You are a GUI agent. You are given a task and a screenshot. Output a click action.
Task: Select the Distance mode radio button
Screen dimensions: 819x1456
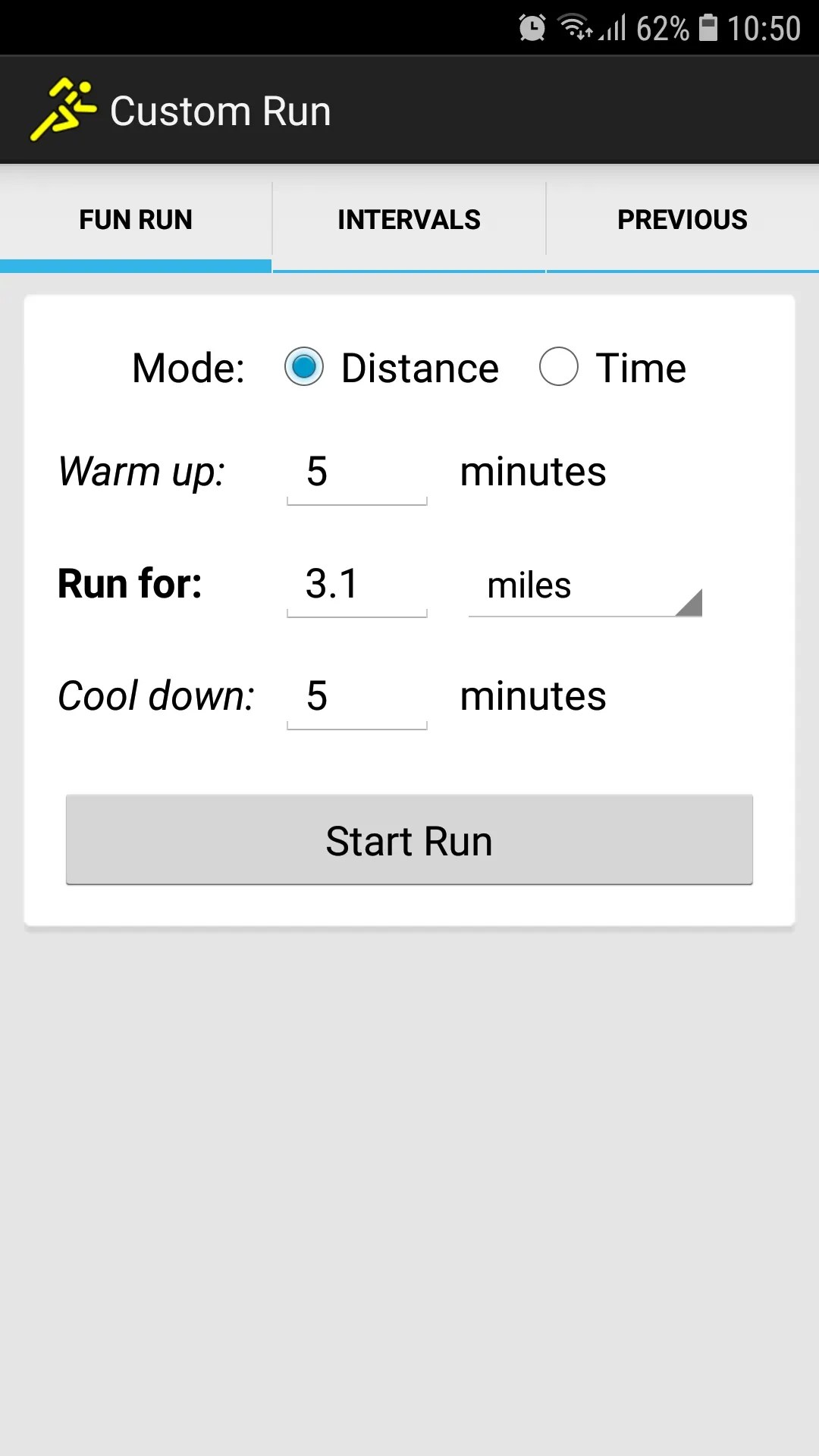click(x=303, y=367)
